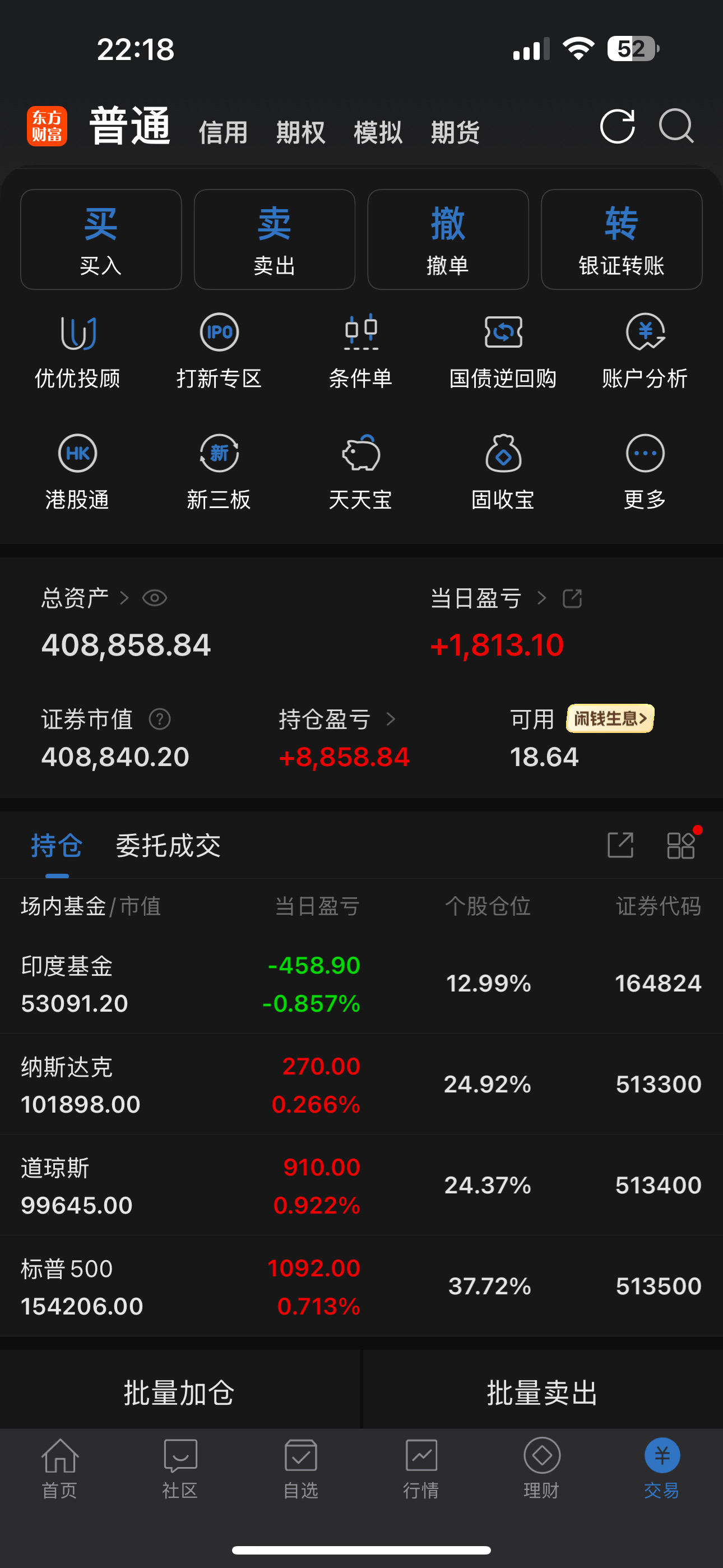723x1568 pixels.
Task: Go to the 行情 market tab
Action: (421, 1468)
